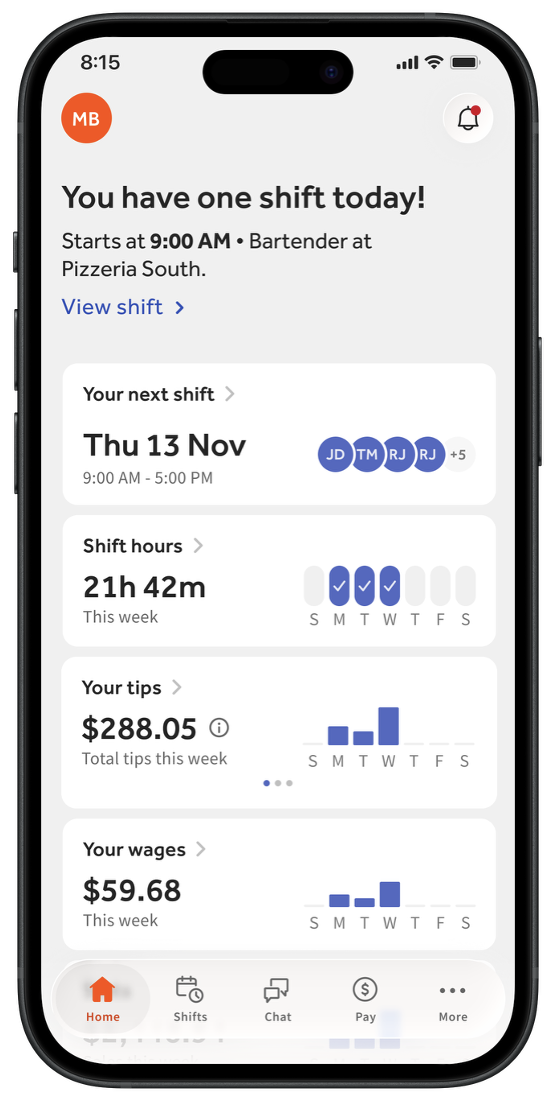Screen dimensions: 556x1100
Task: Open the Your wages card
Action: click(279, 884)
